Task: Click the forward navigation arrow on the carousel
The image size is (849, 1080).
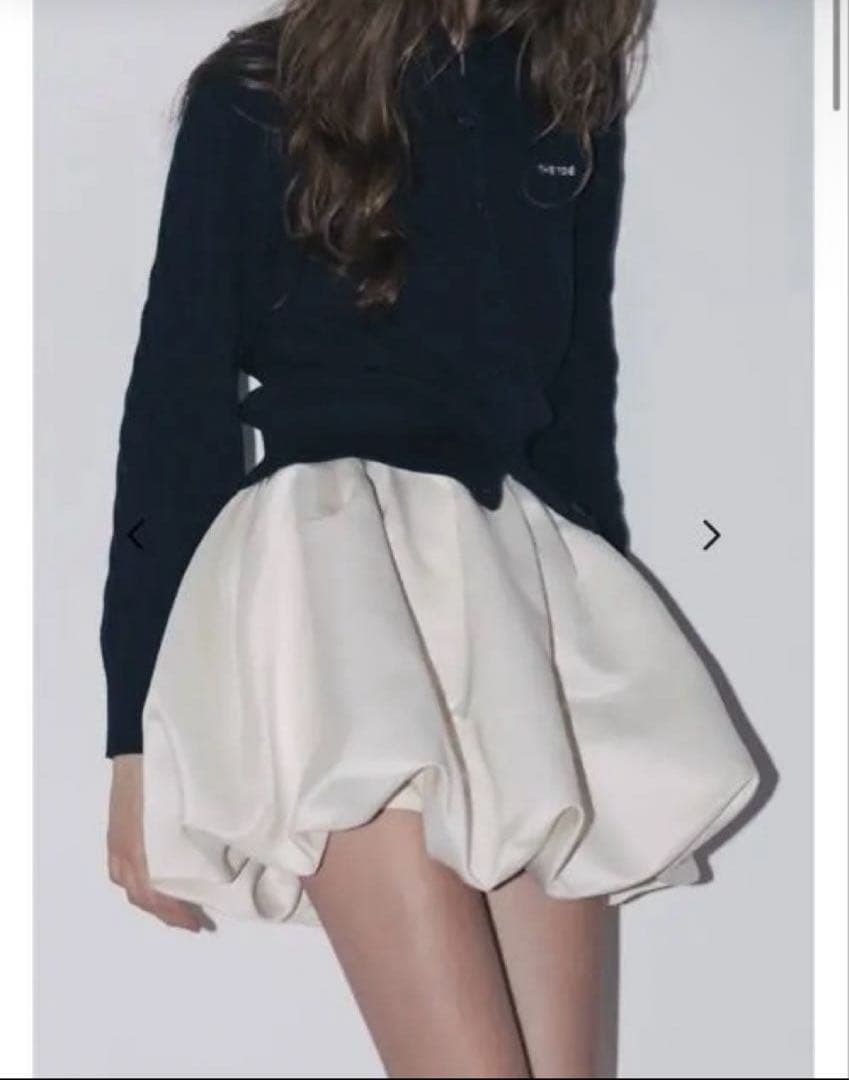Action: click(x=710, y=535)
